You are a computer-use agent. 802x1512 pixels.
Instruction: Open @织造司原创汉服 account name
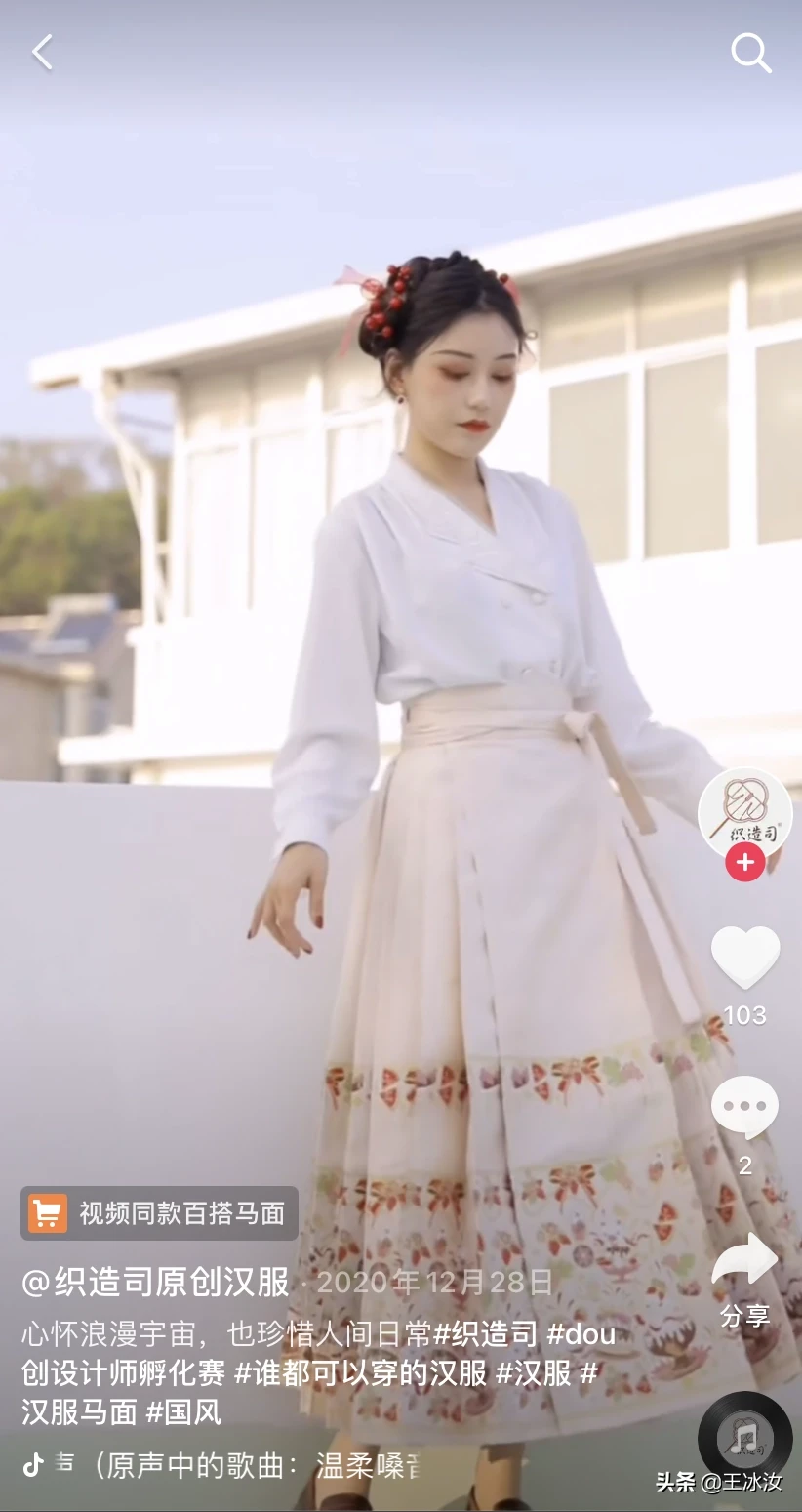(156, 1282)
